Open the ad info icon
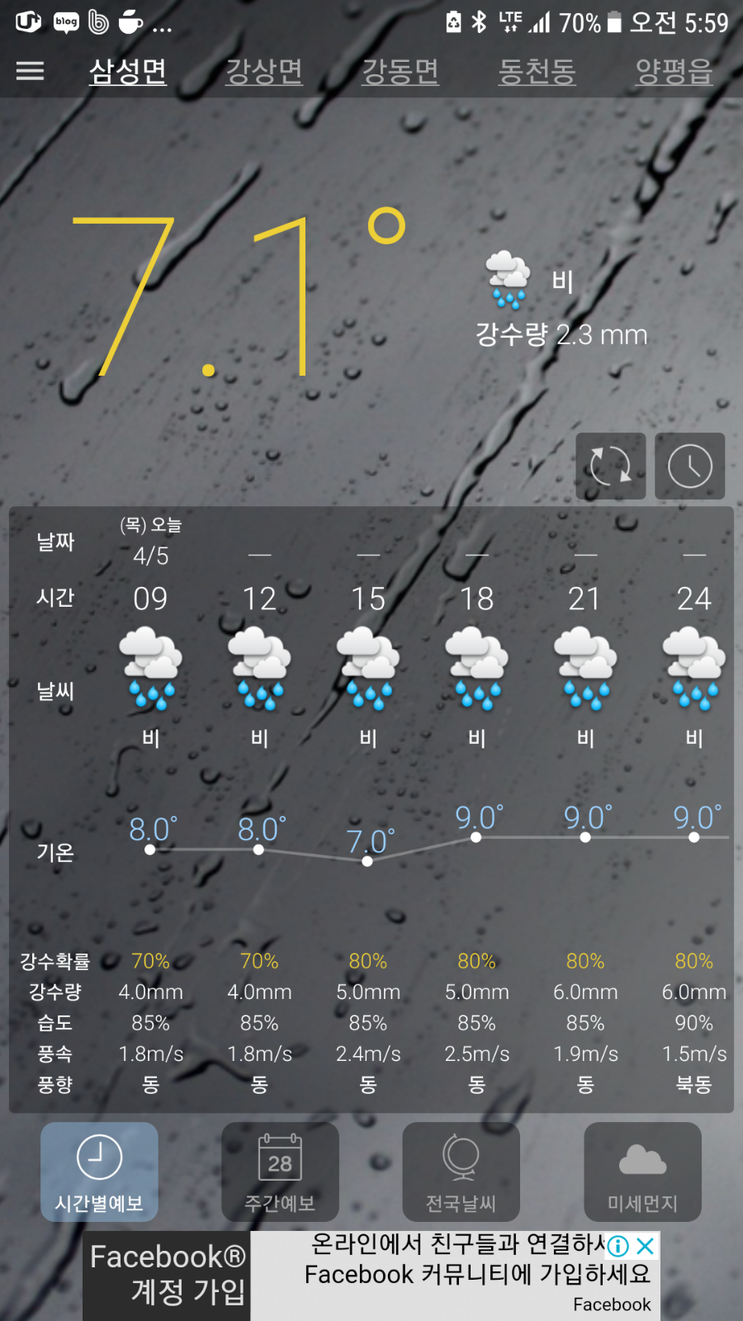Viewport: 743px width, 1321px height. tap(618, 1246)
